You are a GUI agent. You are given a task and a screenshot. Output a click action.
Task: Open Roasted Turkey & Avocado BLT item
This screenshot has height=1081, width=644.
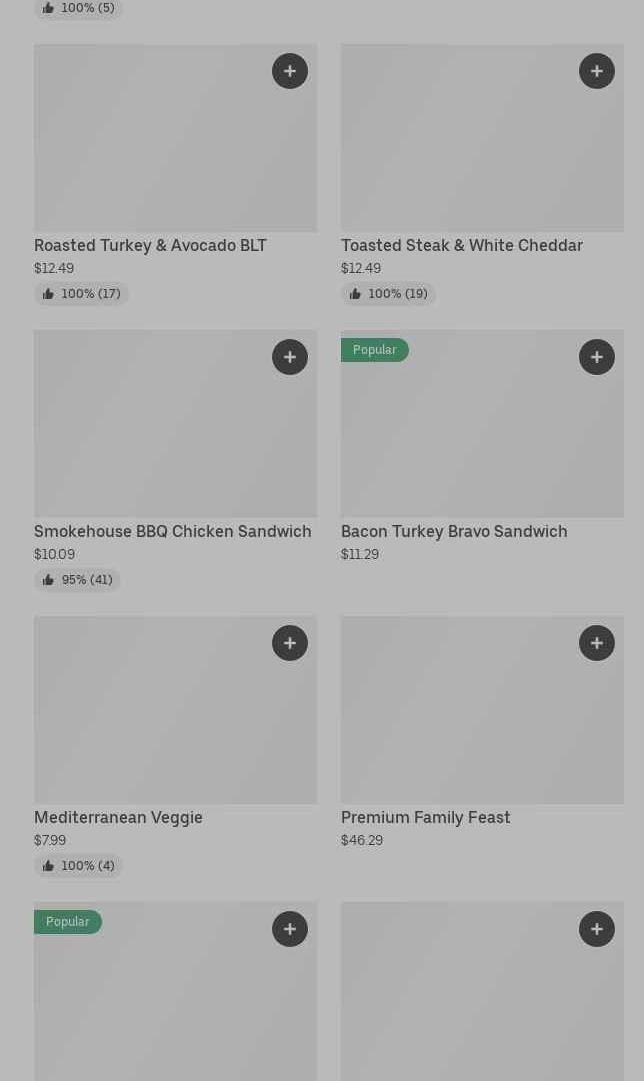(x=150, y=246)
